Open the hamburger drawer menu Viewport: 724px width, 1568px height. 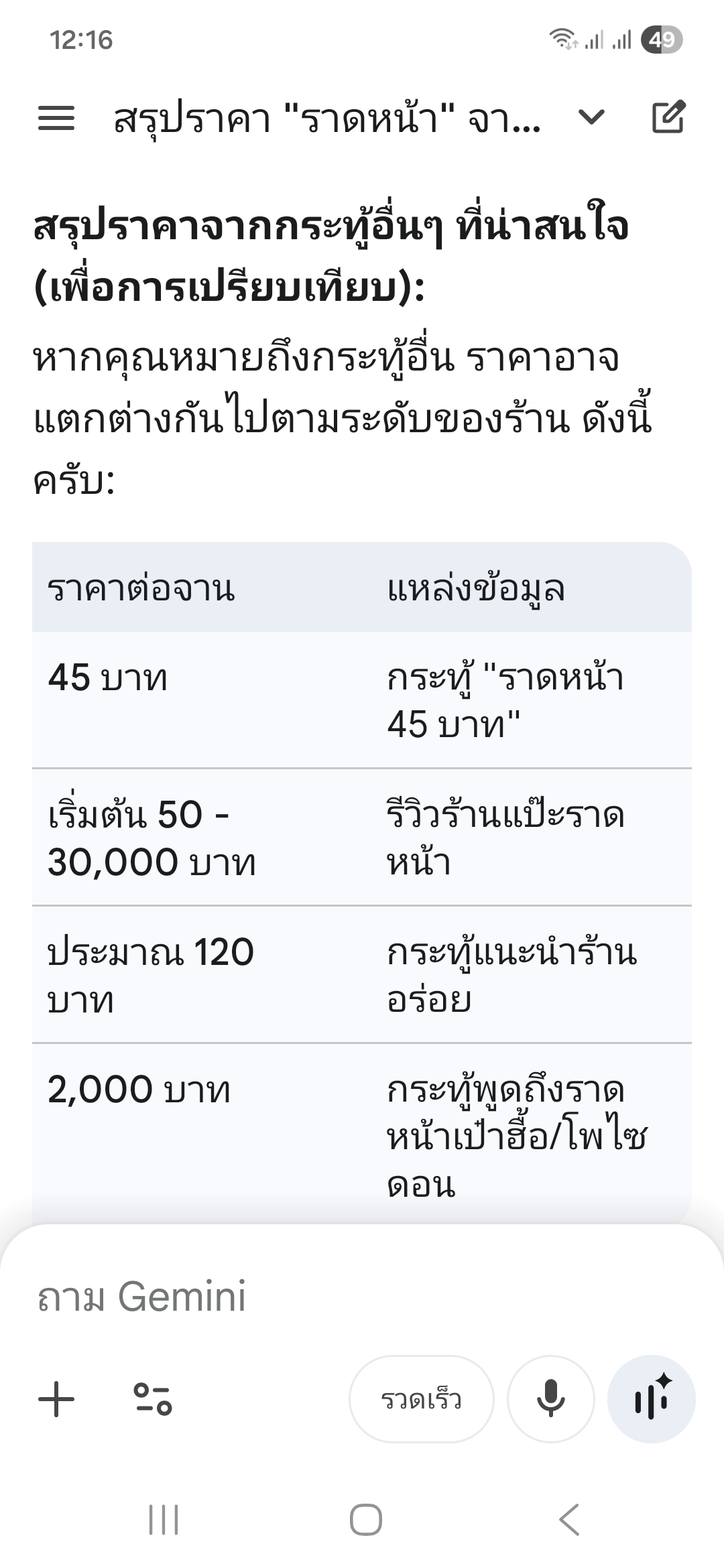point(56,118)
